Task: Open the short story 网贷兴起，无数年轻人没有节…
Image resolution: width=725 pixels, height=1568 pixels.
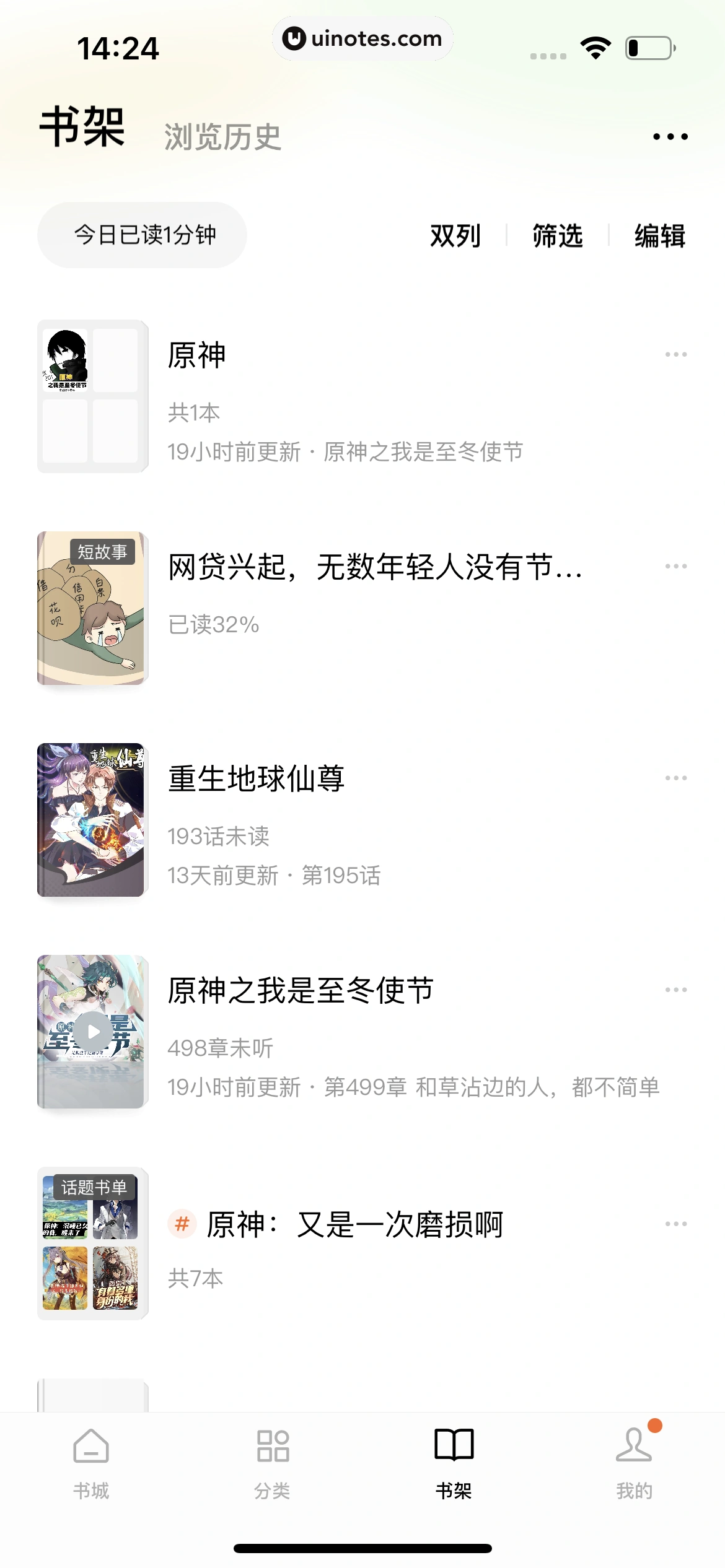Action: 374,567
